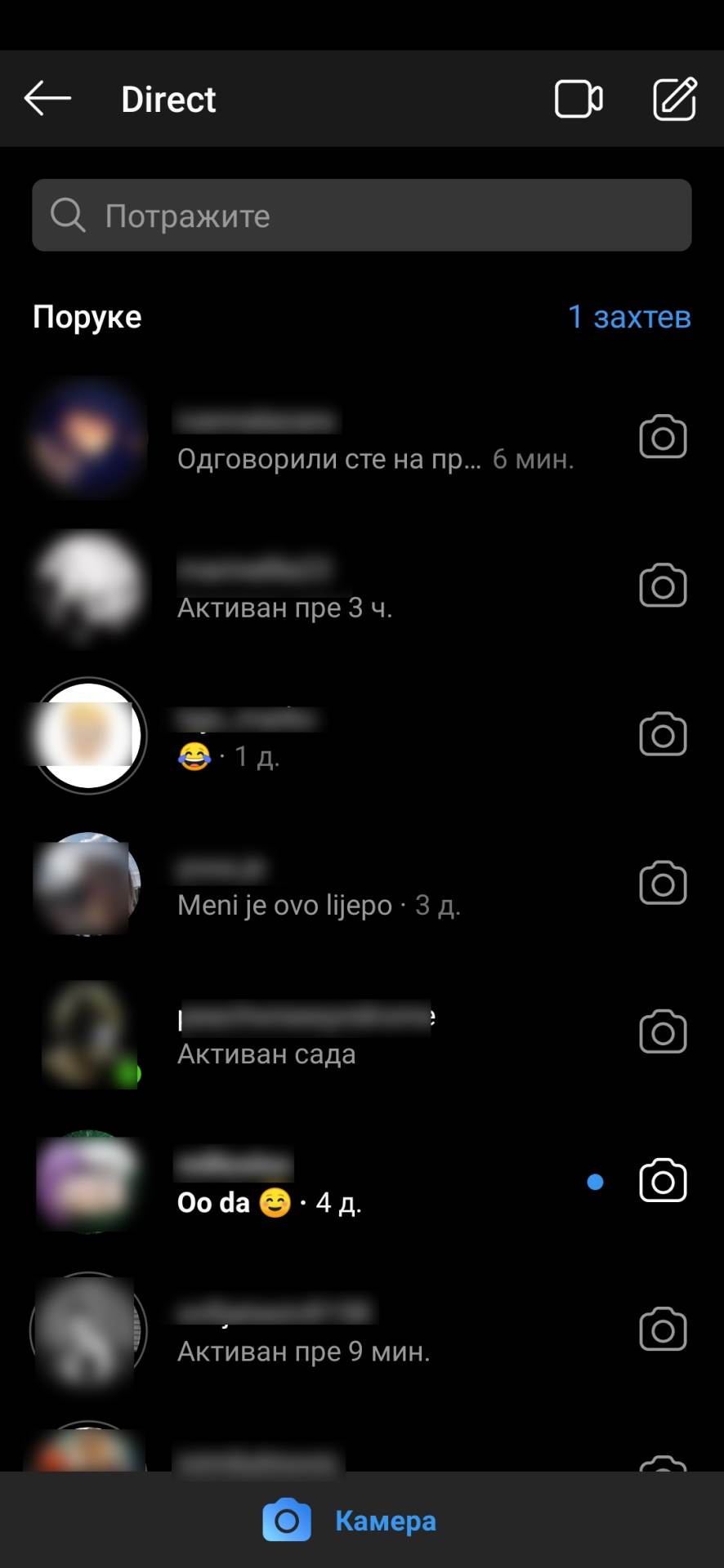Tap the magnifying glass in the search bar

click(68, 216)
